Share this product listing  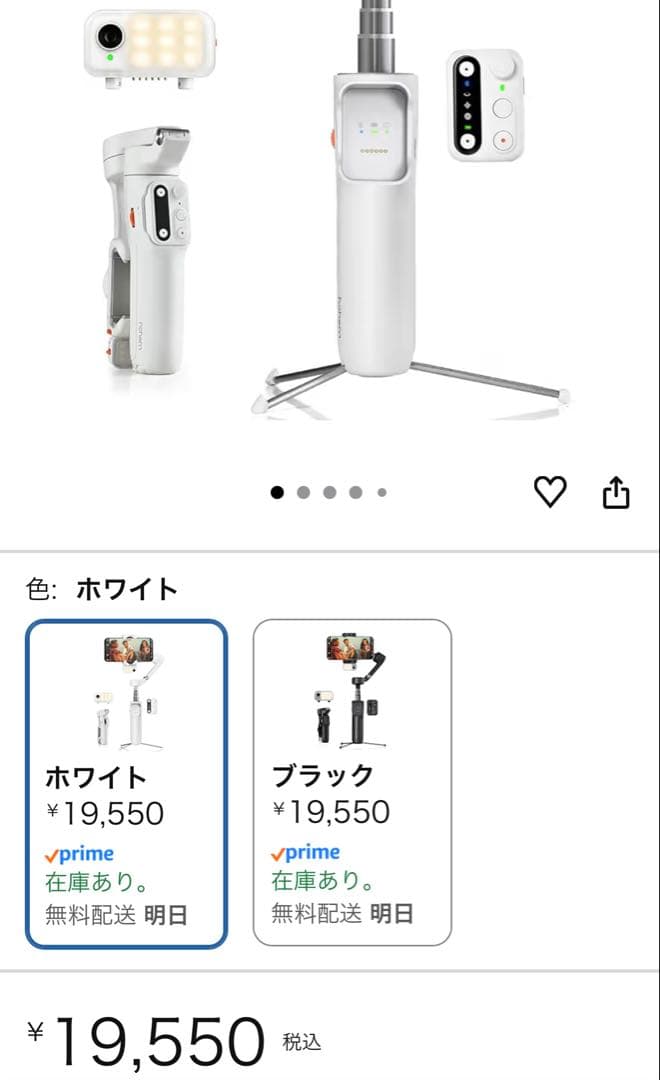[616, 491]
